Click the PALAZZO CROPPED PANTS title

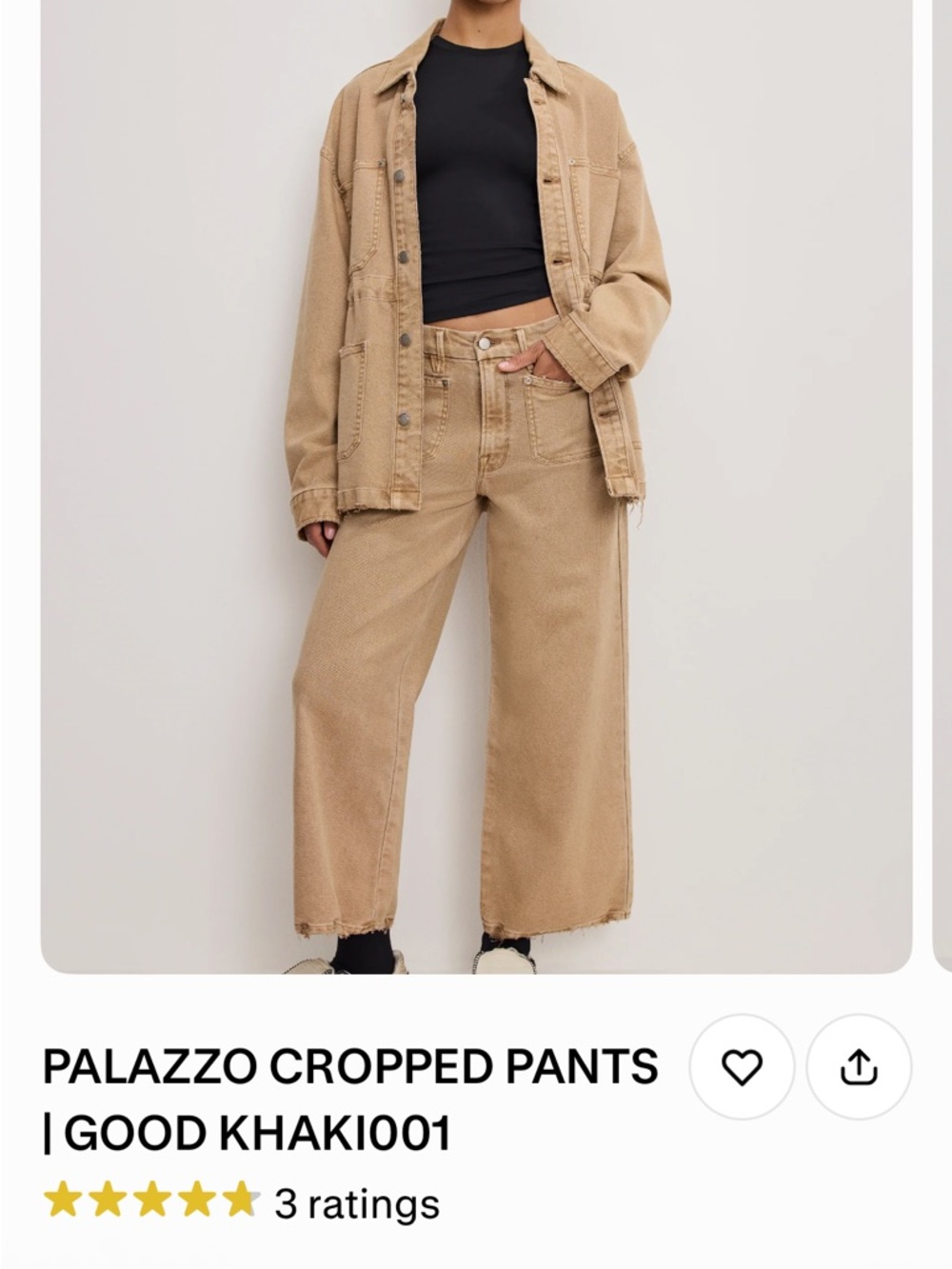click(x=352, y=1066)
